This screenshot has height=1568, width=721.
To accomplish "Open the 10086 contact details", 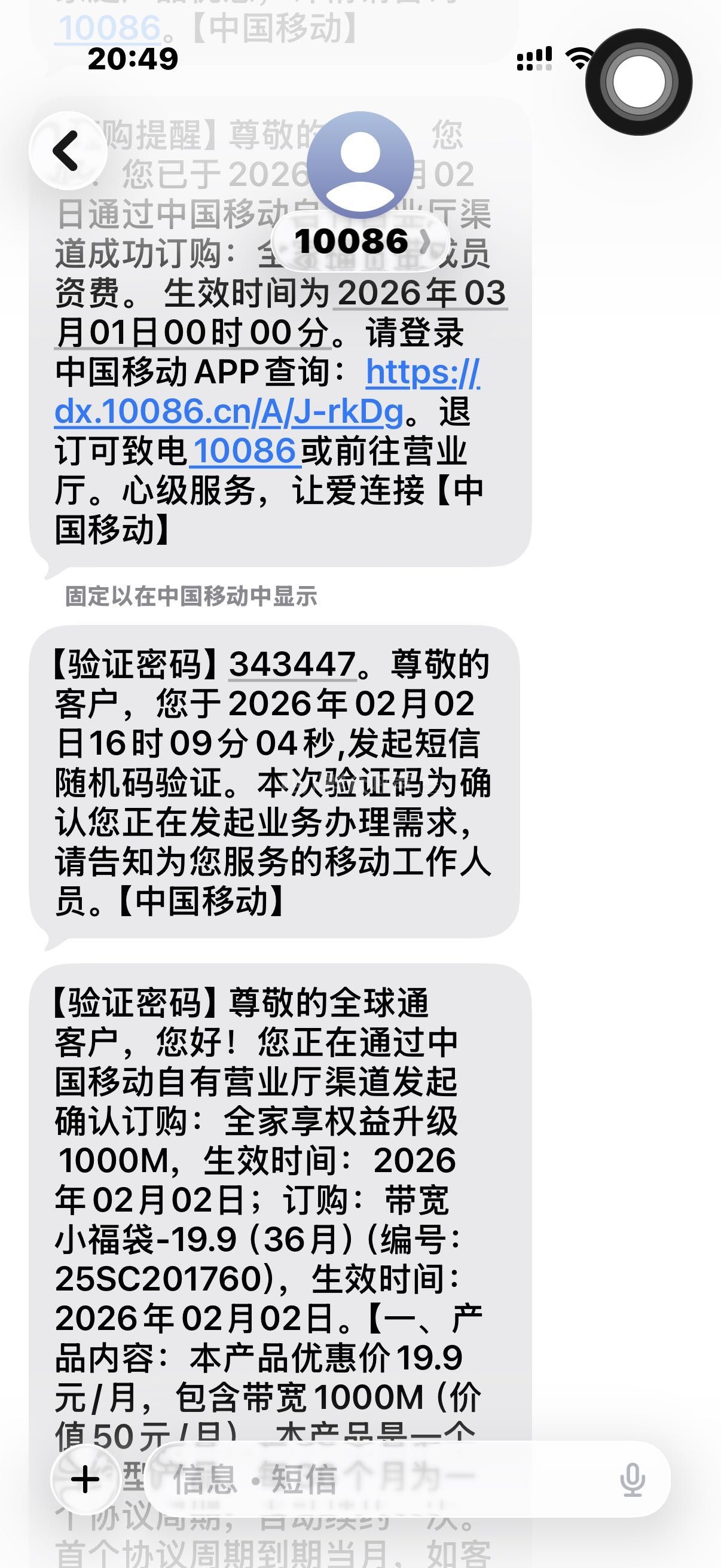I will click(x=360, y=242).
